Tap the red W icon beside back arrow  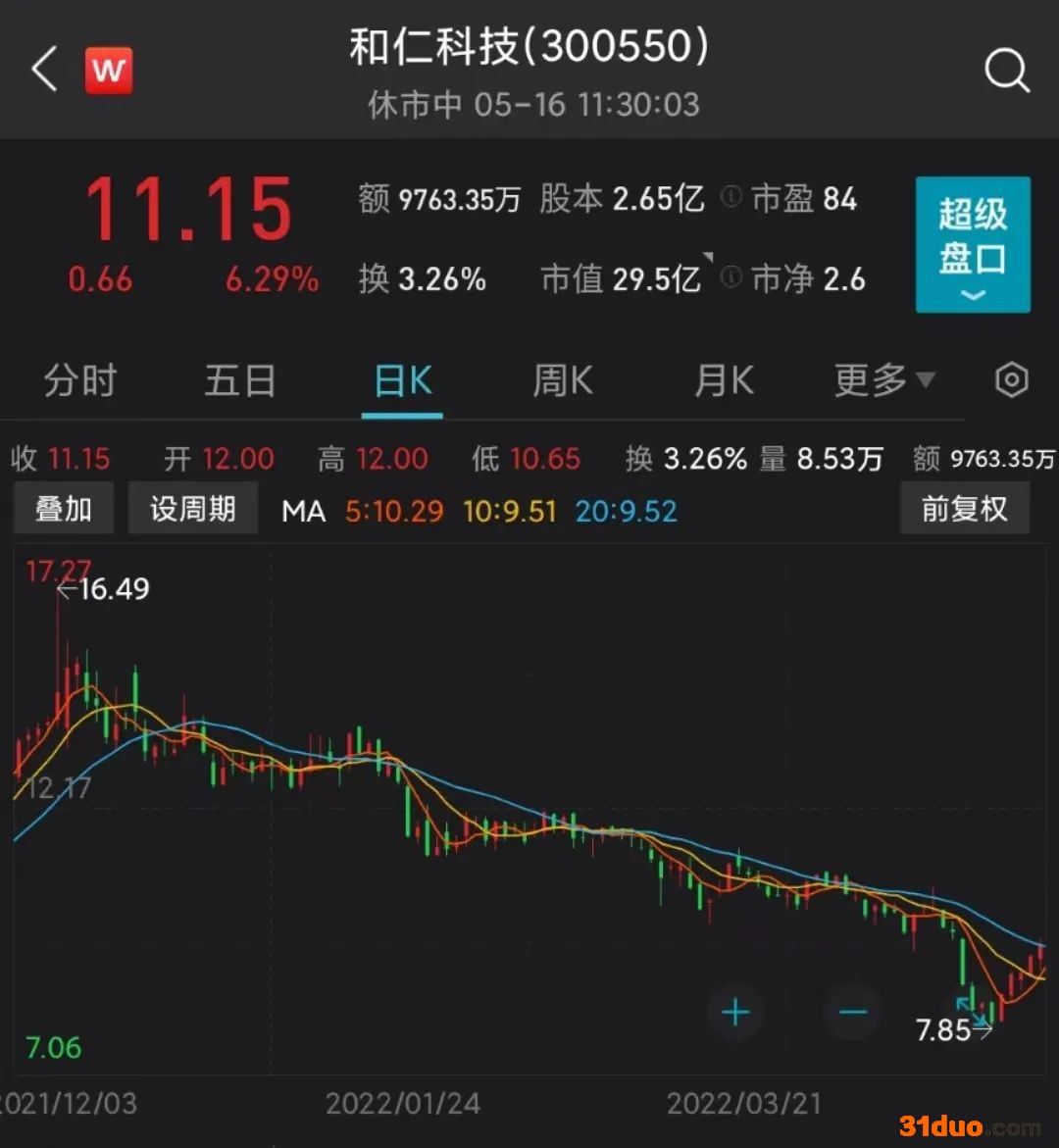[109, 71]
